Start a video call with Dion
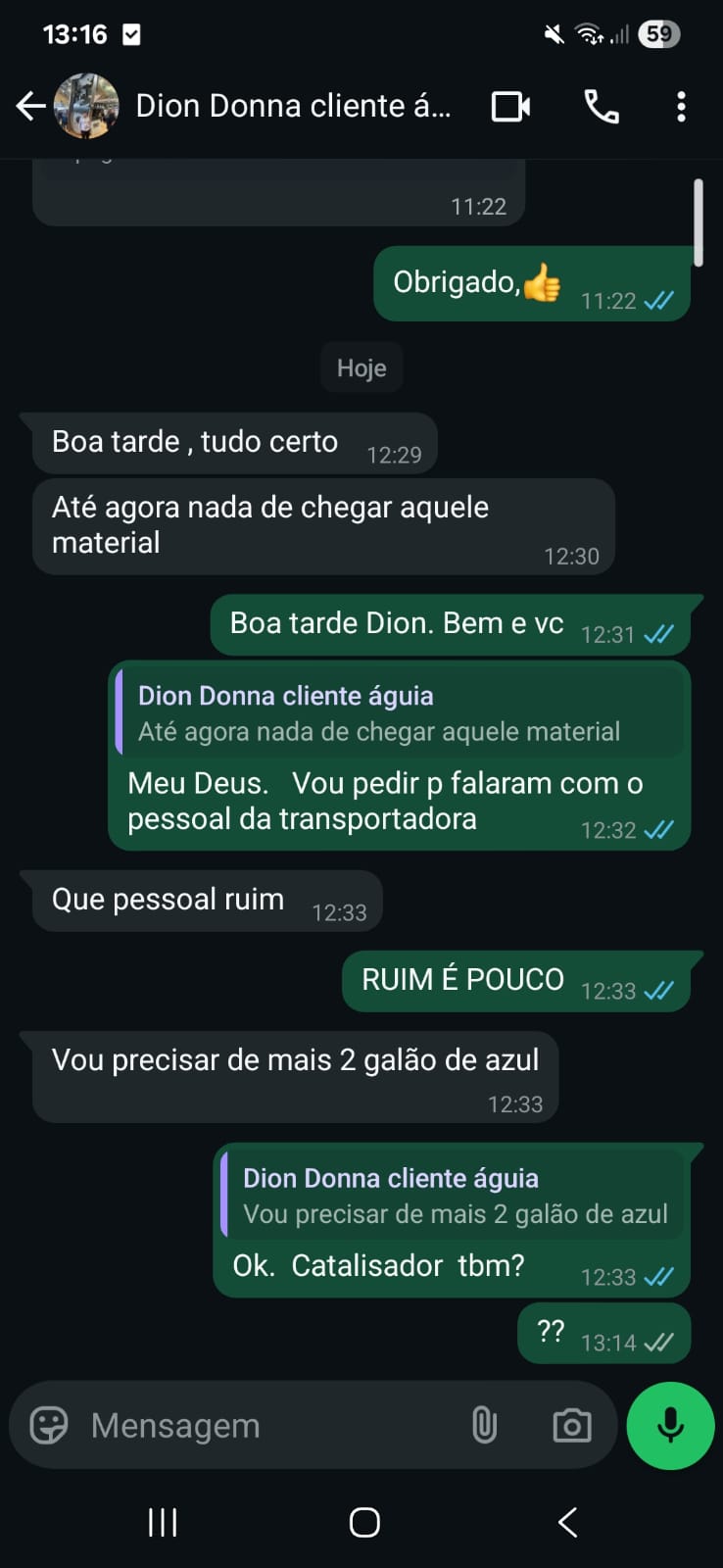Screen dimensions: 723x1568 pyautogui.click(x=510, y=106)
